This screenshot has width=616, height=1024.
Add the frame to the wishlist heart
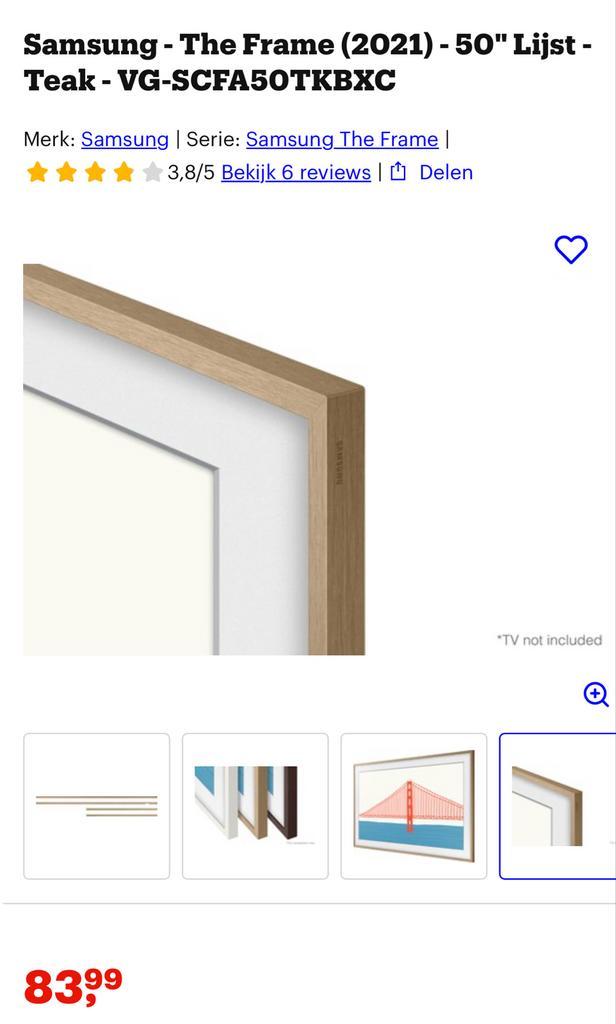click(x=571, y=249)
